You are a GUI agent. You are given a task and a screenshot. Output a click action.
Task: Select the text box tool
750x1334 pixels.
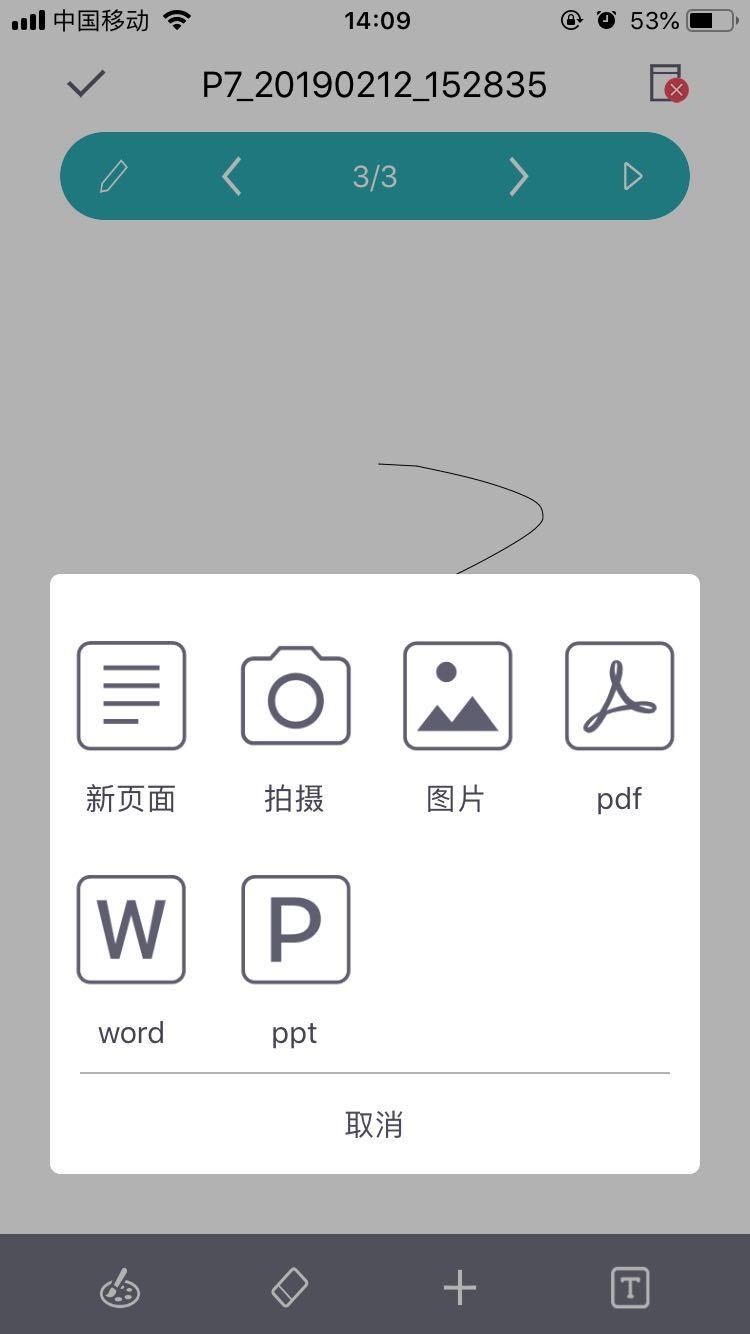pyautogui.click(x=630, y=1288)
